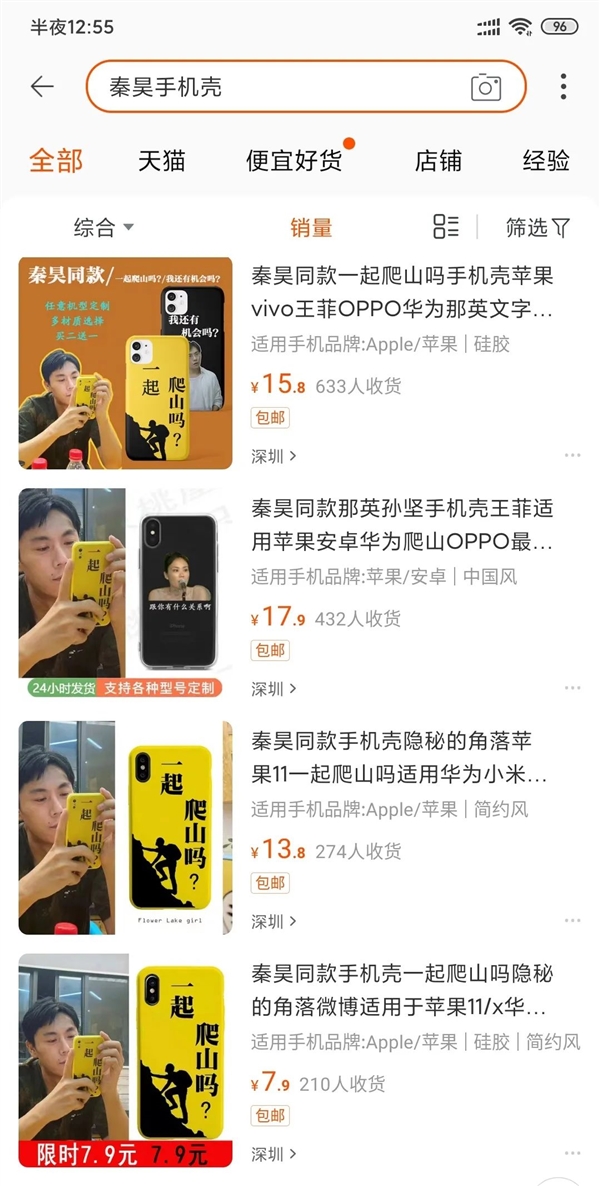The height and width of the screenshot is (1186, 600).
Task: Switch to the 经验 tab
Action: [x=546, y=160]
